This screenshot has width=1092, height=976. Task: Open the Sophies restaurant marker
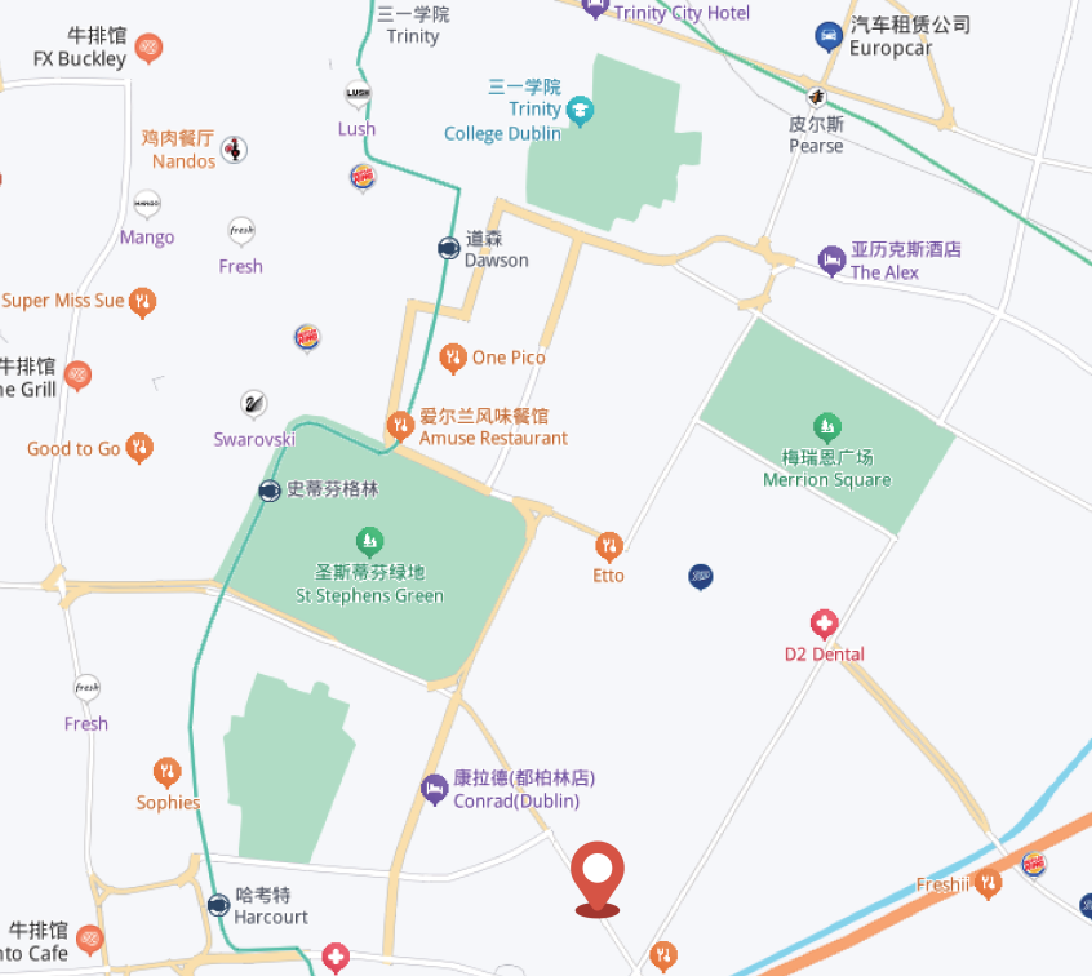tap(167, 772)
